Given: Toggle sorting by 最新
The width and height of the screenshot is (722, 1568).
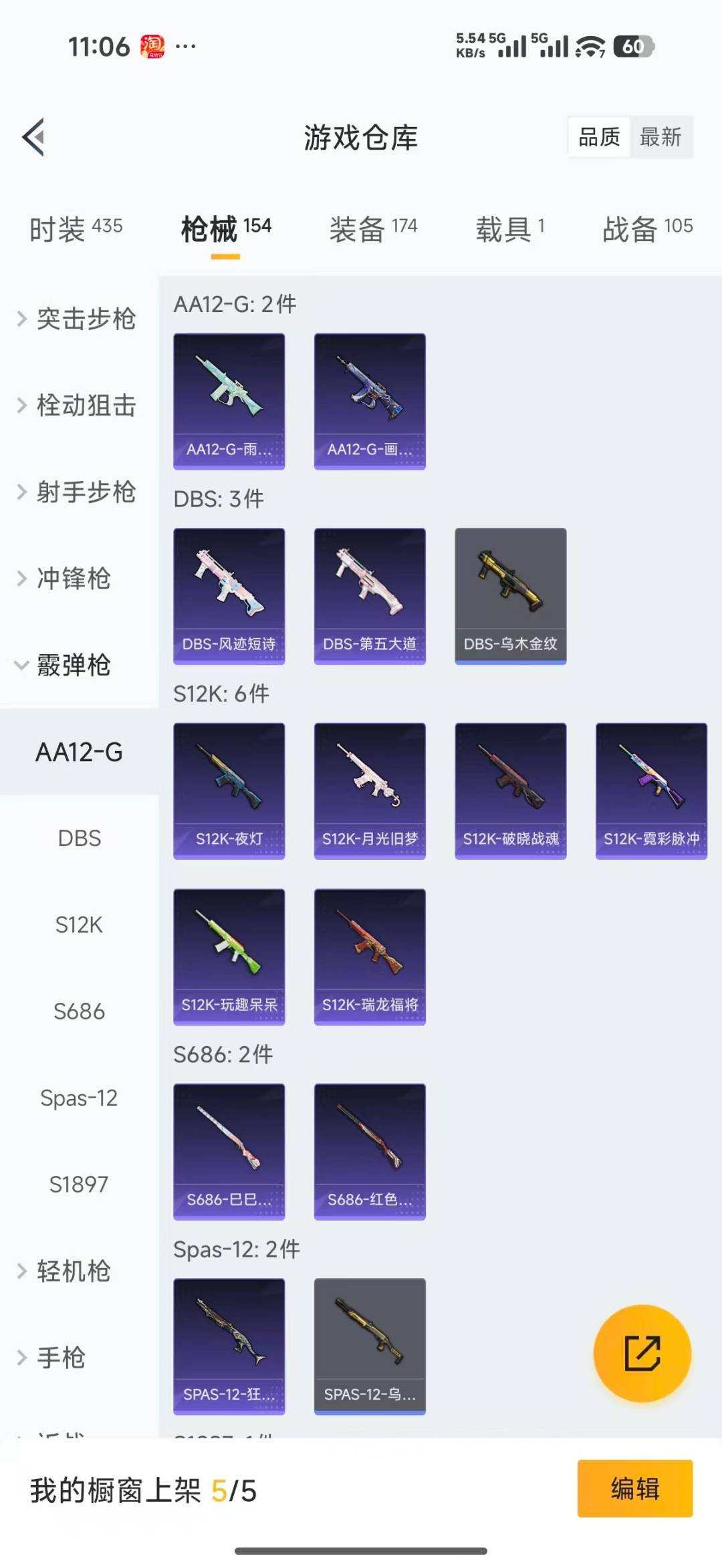Looking at the screenshot, I should (x=661, y=137).
